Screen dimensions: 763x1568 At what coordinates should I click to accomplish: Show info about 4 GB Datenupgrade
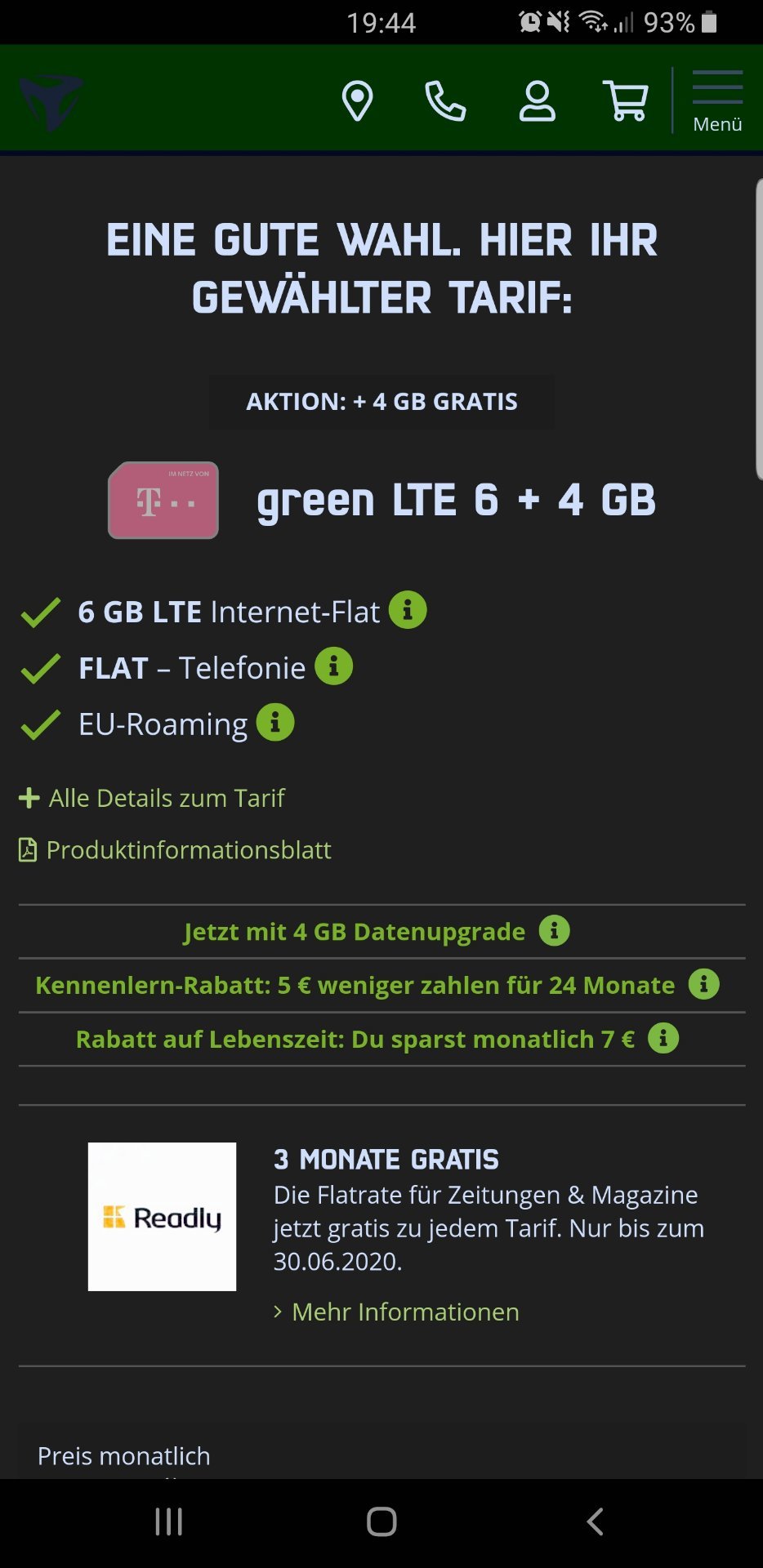[554, 931]
